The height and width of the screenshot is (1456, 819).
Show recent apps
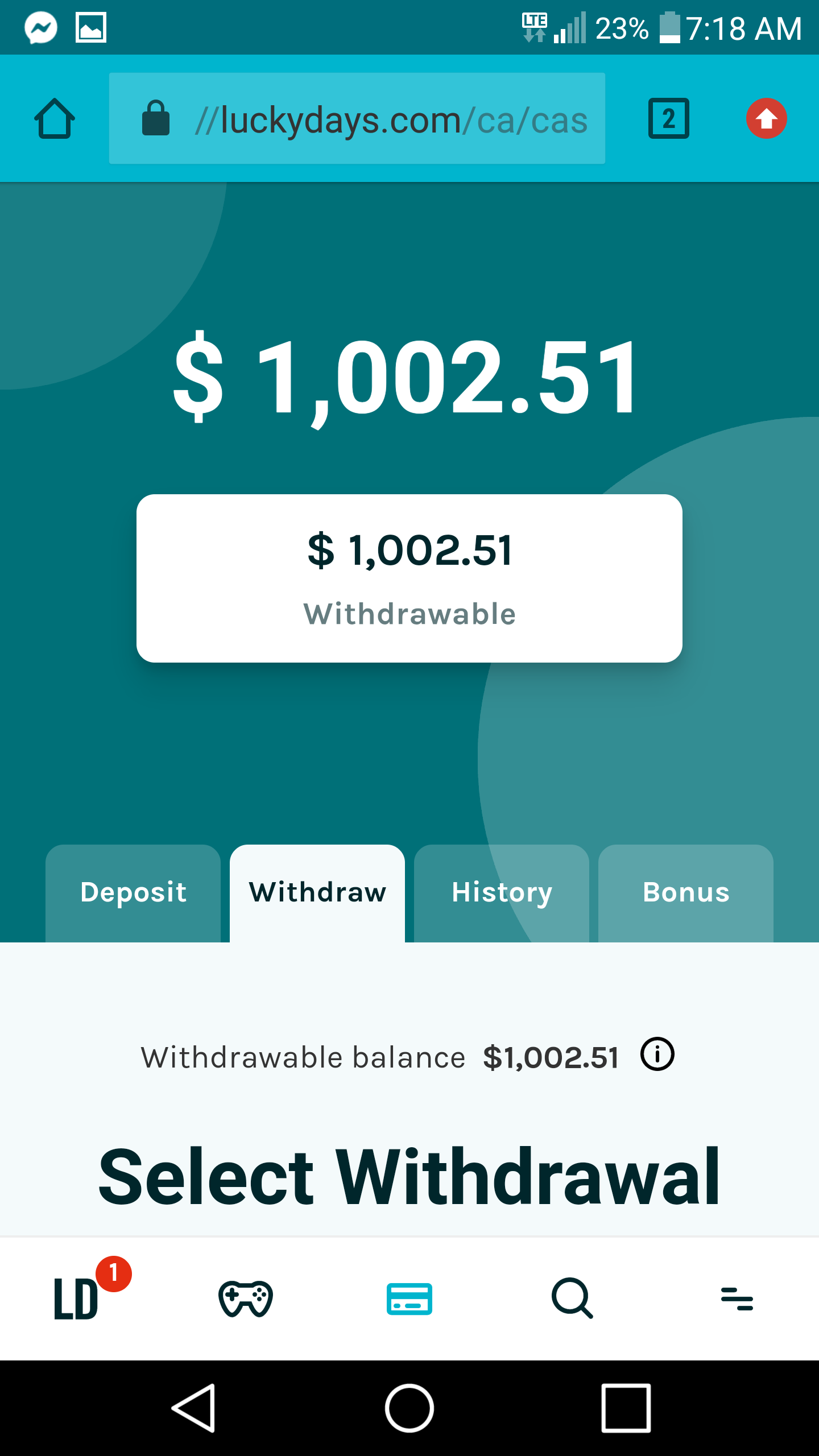coord(626,1408)
